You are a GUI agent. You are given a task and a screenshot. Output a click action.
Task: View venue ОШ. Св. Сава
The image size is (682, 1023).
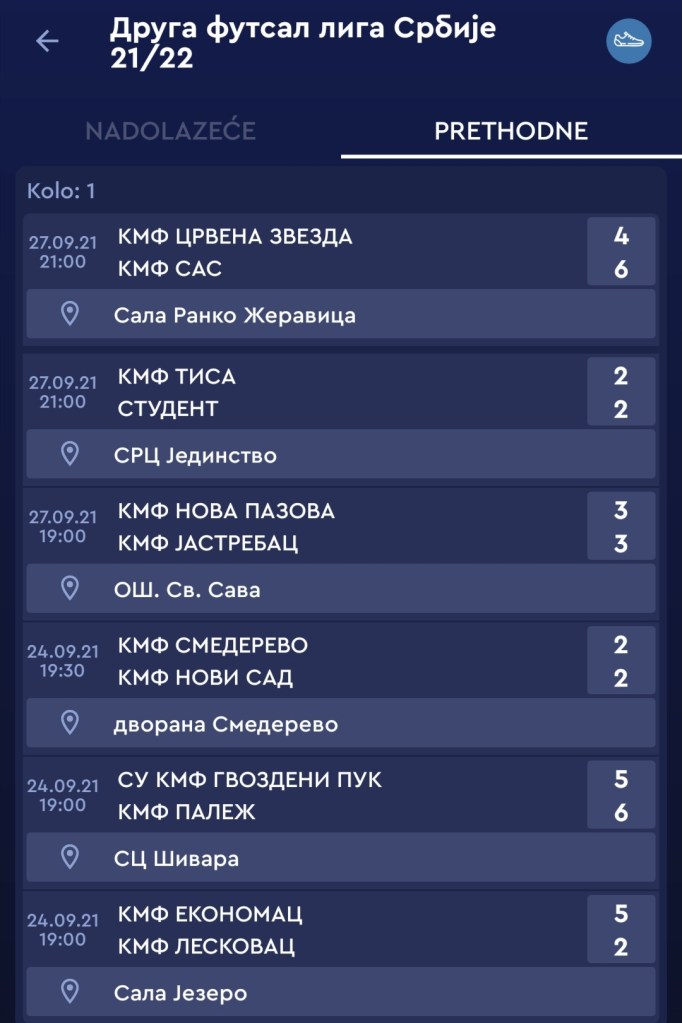coord(340,589)
